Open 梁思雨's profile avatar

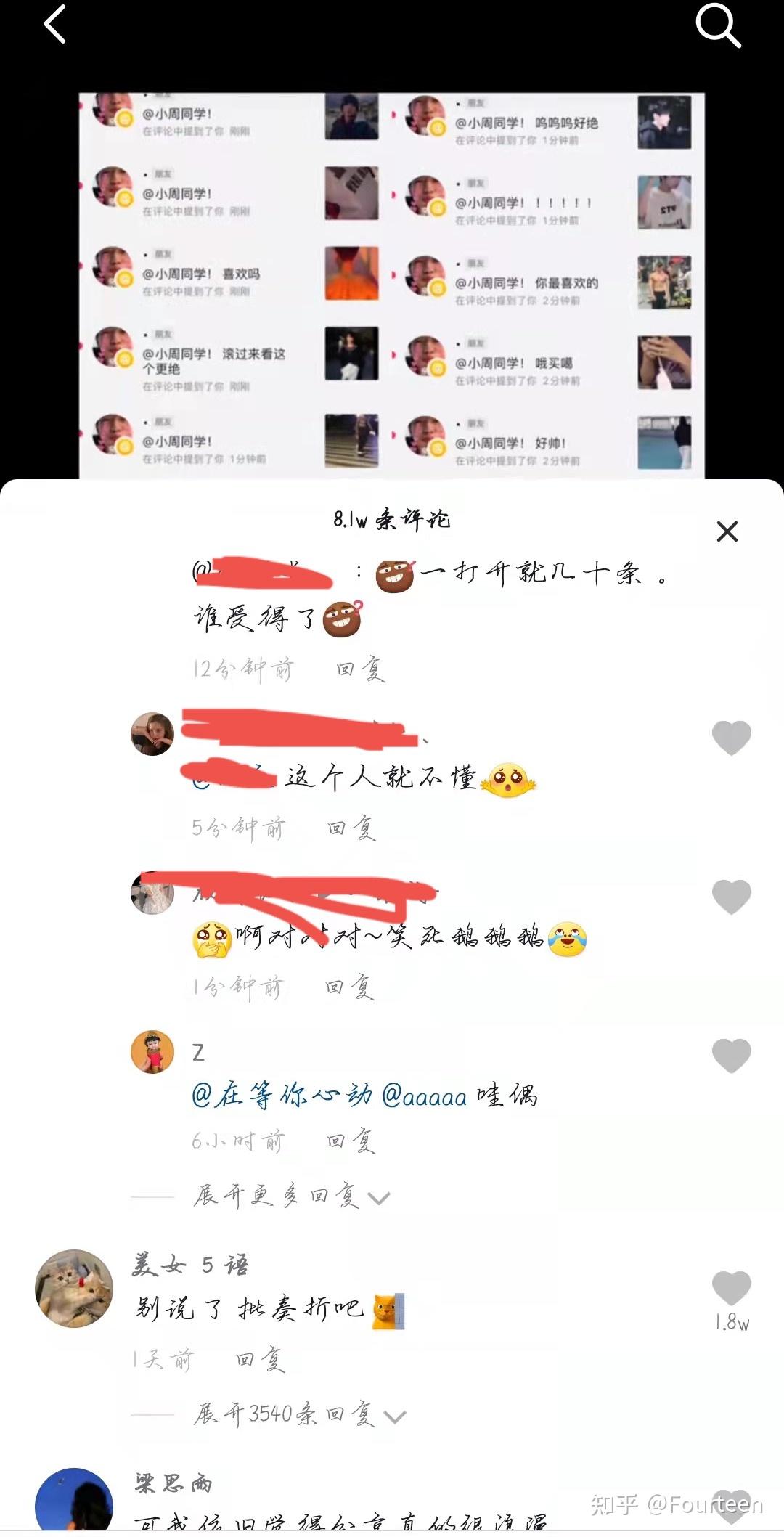74,1501
